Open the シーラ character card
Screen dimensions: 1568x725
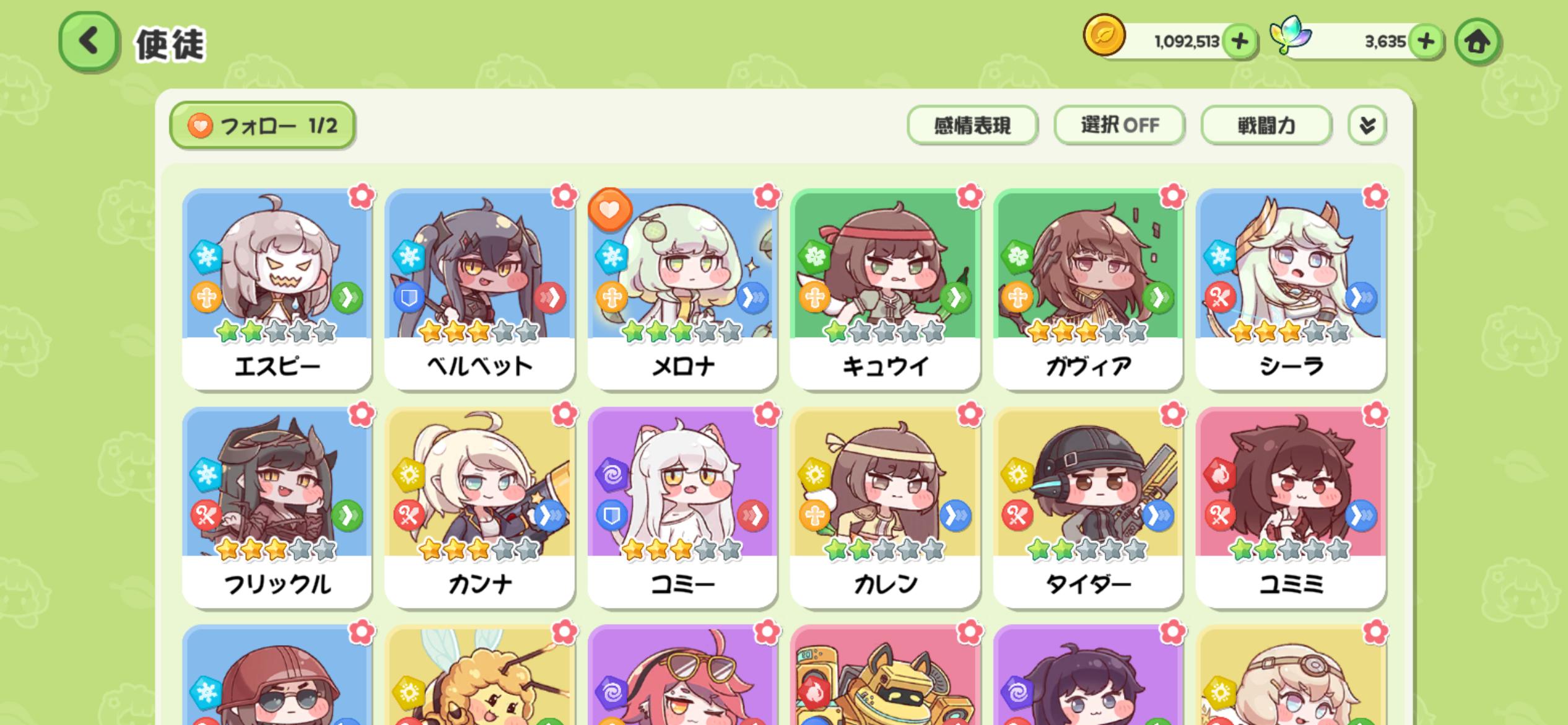tap(1291, 289)
